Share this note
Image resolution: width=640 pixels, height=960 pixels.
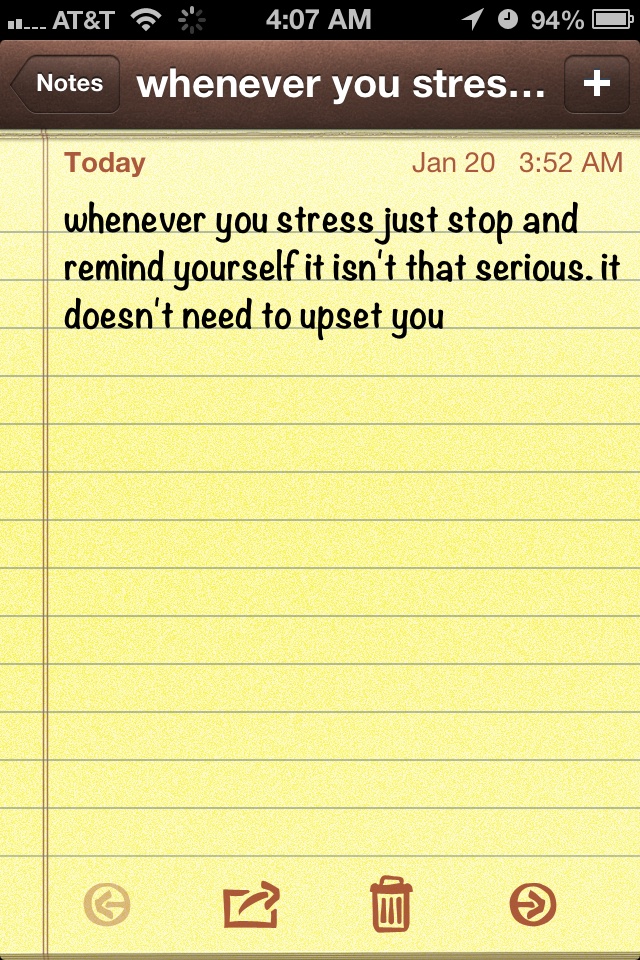251,905
